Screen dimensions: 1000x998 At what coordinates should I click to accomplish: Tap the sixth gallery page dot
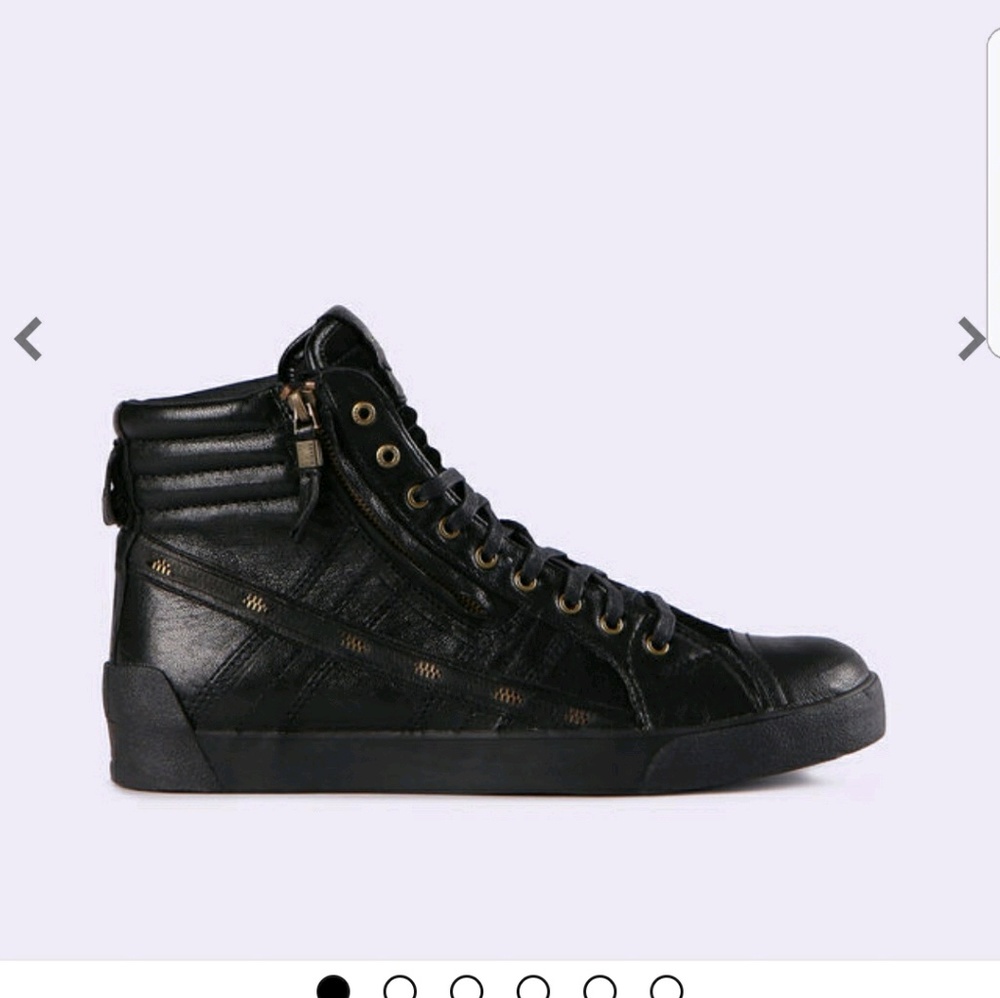[x=666, y=990]
